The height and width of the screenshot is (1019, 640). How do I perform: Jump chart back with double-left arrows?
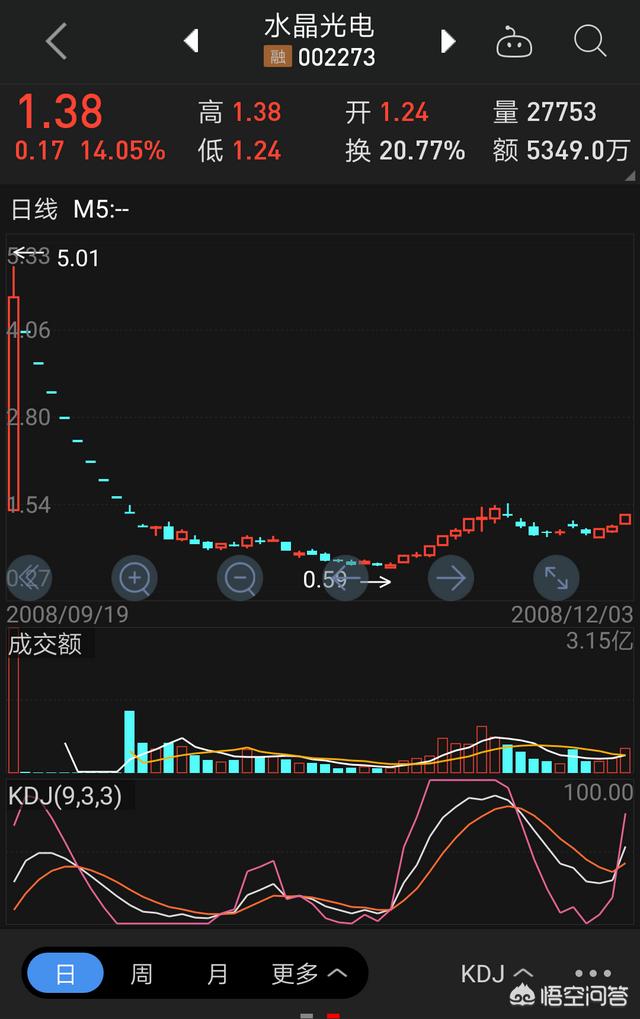(x=29, y=577)
